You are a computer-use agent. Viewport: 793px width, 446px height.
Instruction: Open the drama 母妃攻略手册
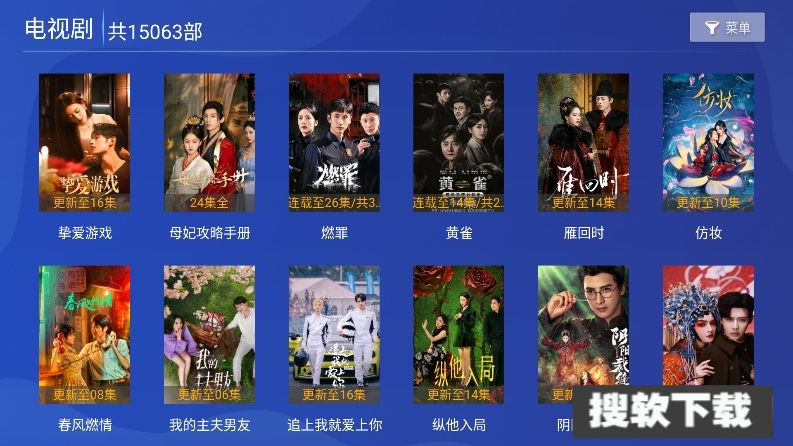tap(209, 142)
